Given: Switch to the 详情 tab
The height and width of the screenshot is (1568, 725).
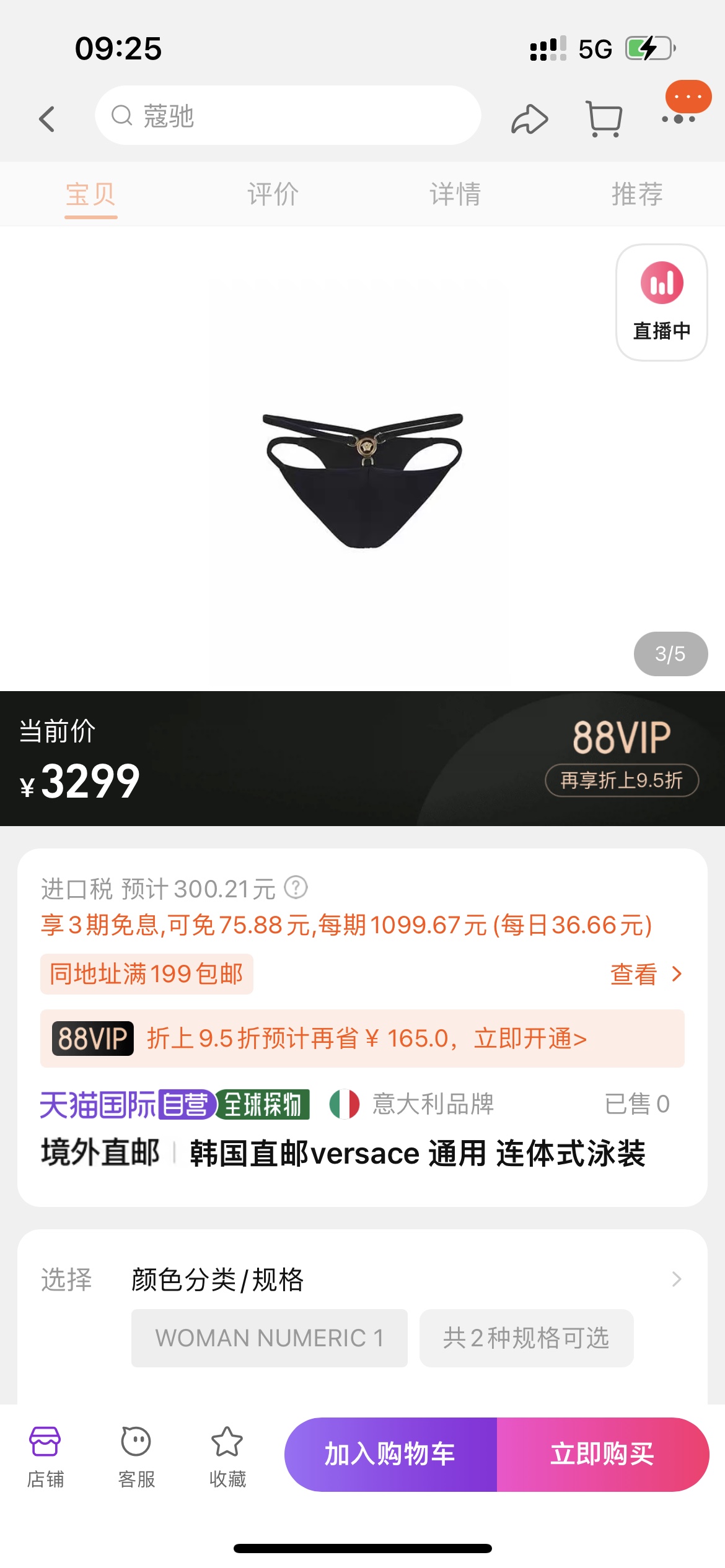Looking at the screenshot, I should pyautogui.click(x=455, y=194).
